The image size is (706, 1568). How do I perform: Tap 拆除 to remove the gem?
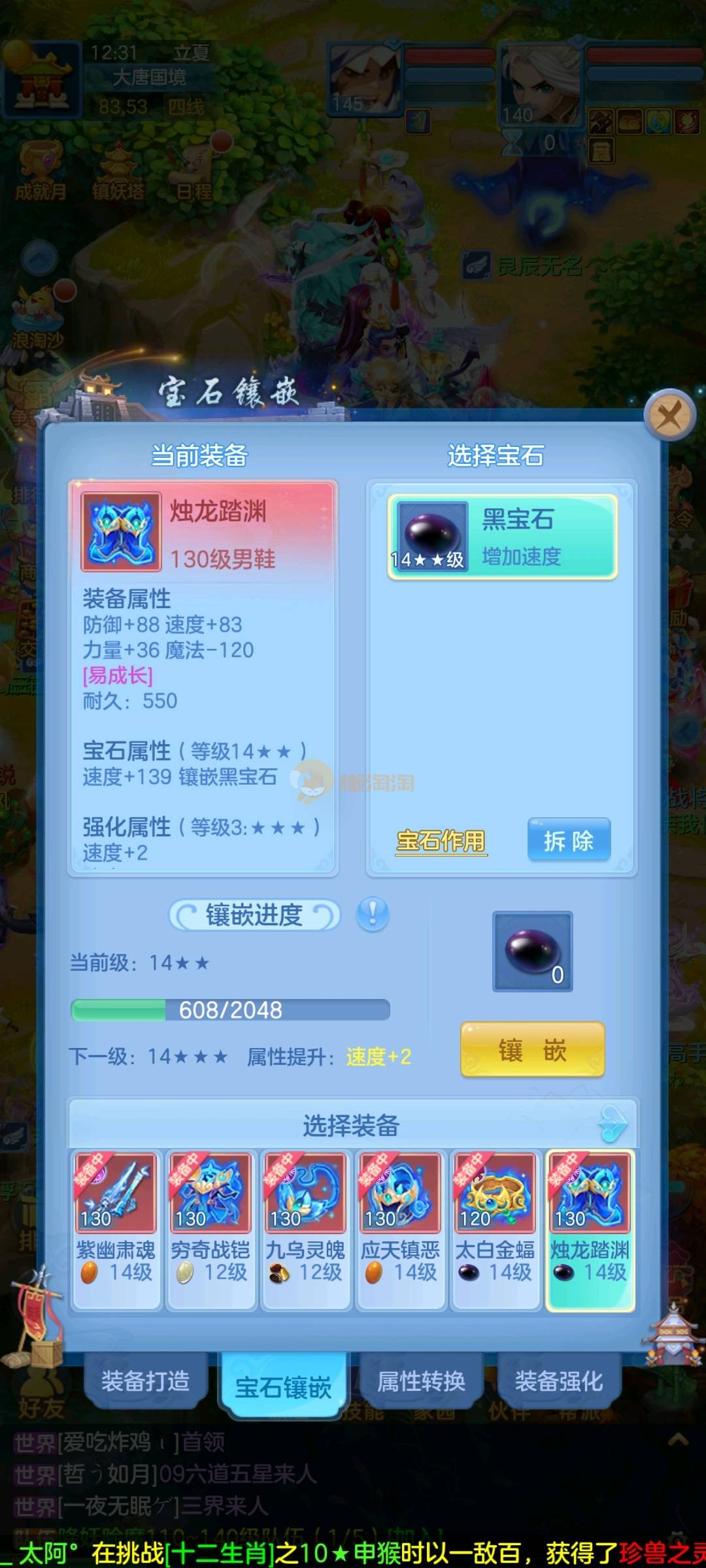click(569, 840)
